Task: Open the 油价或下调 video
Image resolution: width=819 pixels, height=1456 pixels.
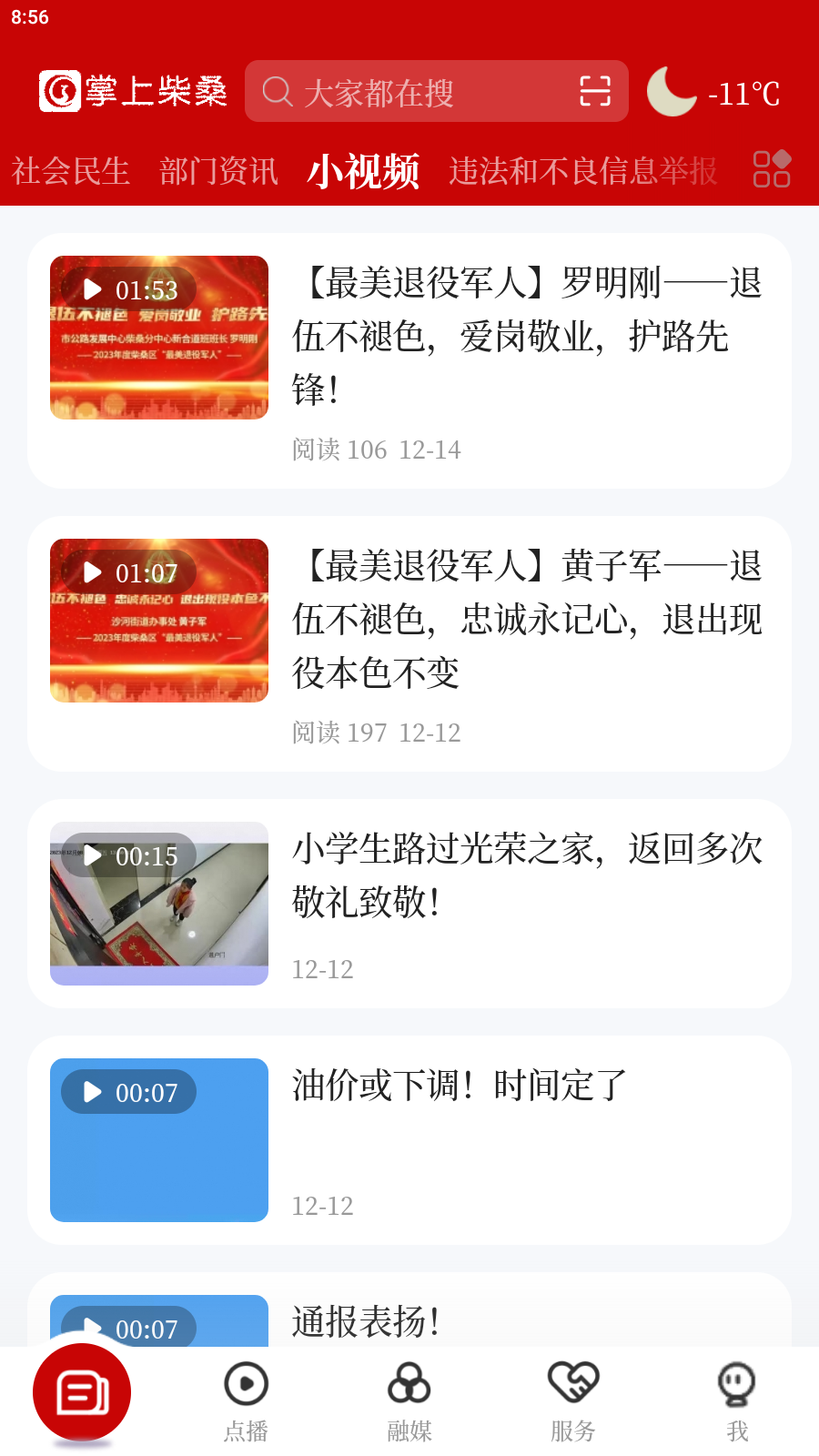Action: click(x=159, y=1140)
